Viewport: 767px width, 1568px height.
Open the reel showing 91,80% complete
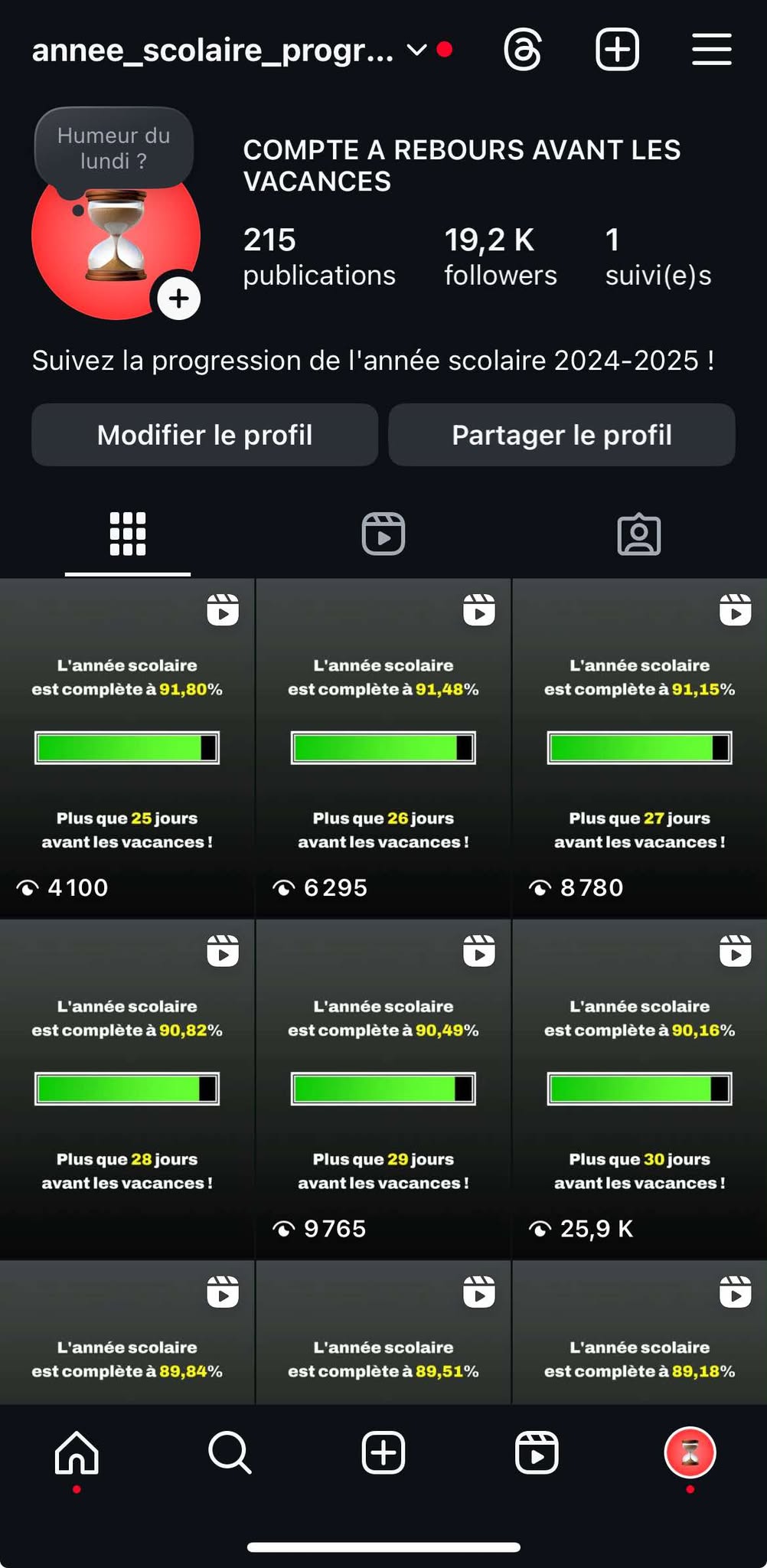pos(127,748)
